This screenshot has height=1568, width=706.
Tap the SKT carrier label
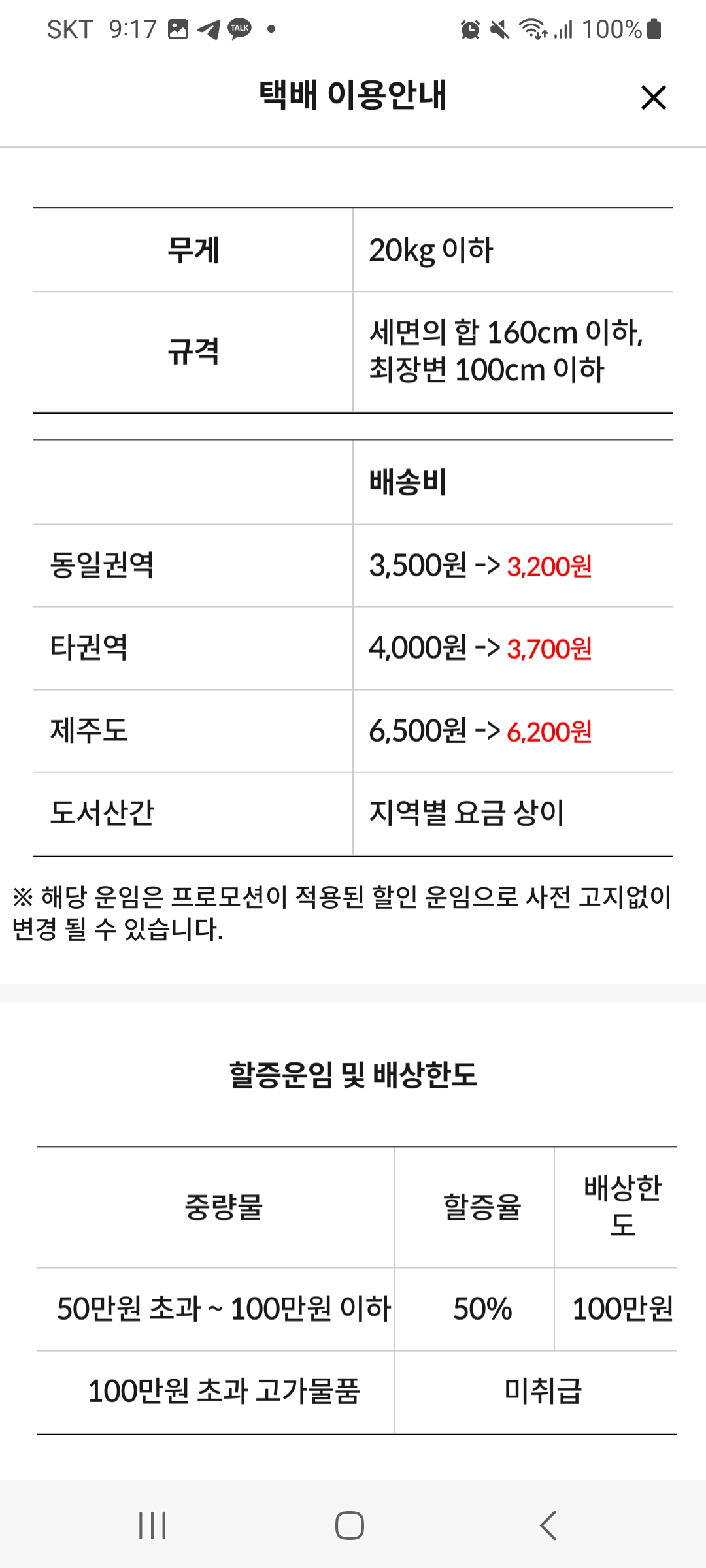69,27
